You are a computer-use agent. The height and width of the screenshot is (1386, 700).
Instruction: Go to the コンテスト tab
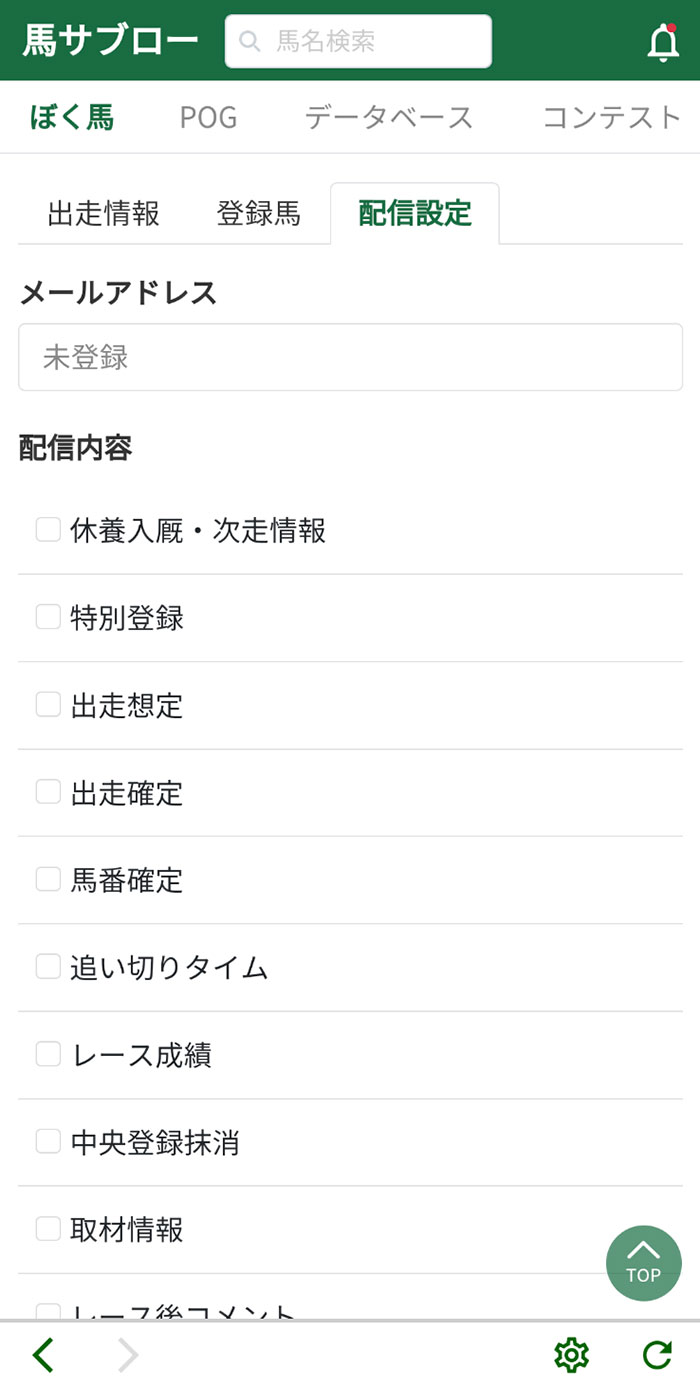click(611, 117)
